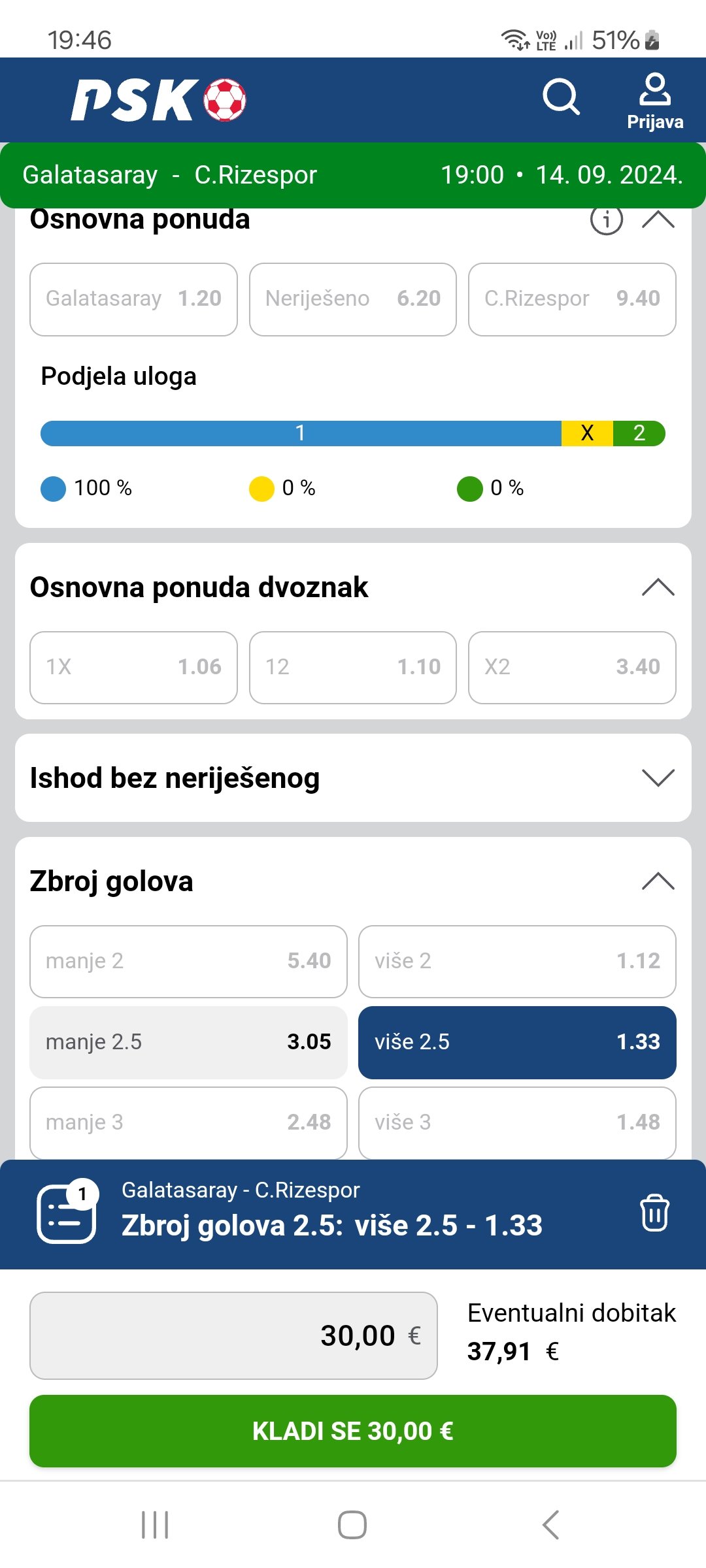This screenshot has height=1568, width=706.
Task: Edit the 30,00 € stake field
Action: tap(233, 1335)
